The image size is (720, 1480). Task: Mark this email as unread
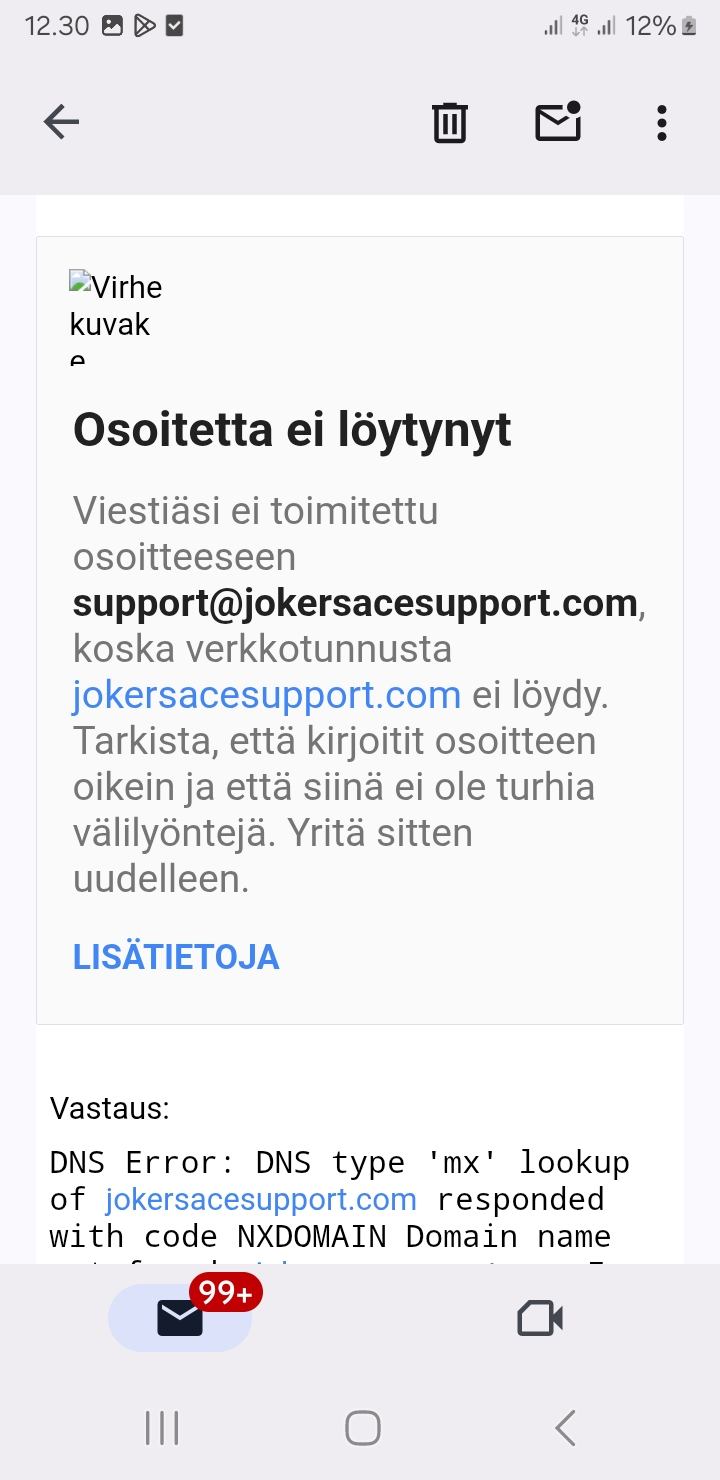click(x=558, y=122)
